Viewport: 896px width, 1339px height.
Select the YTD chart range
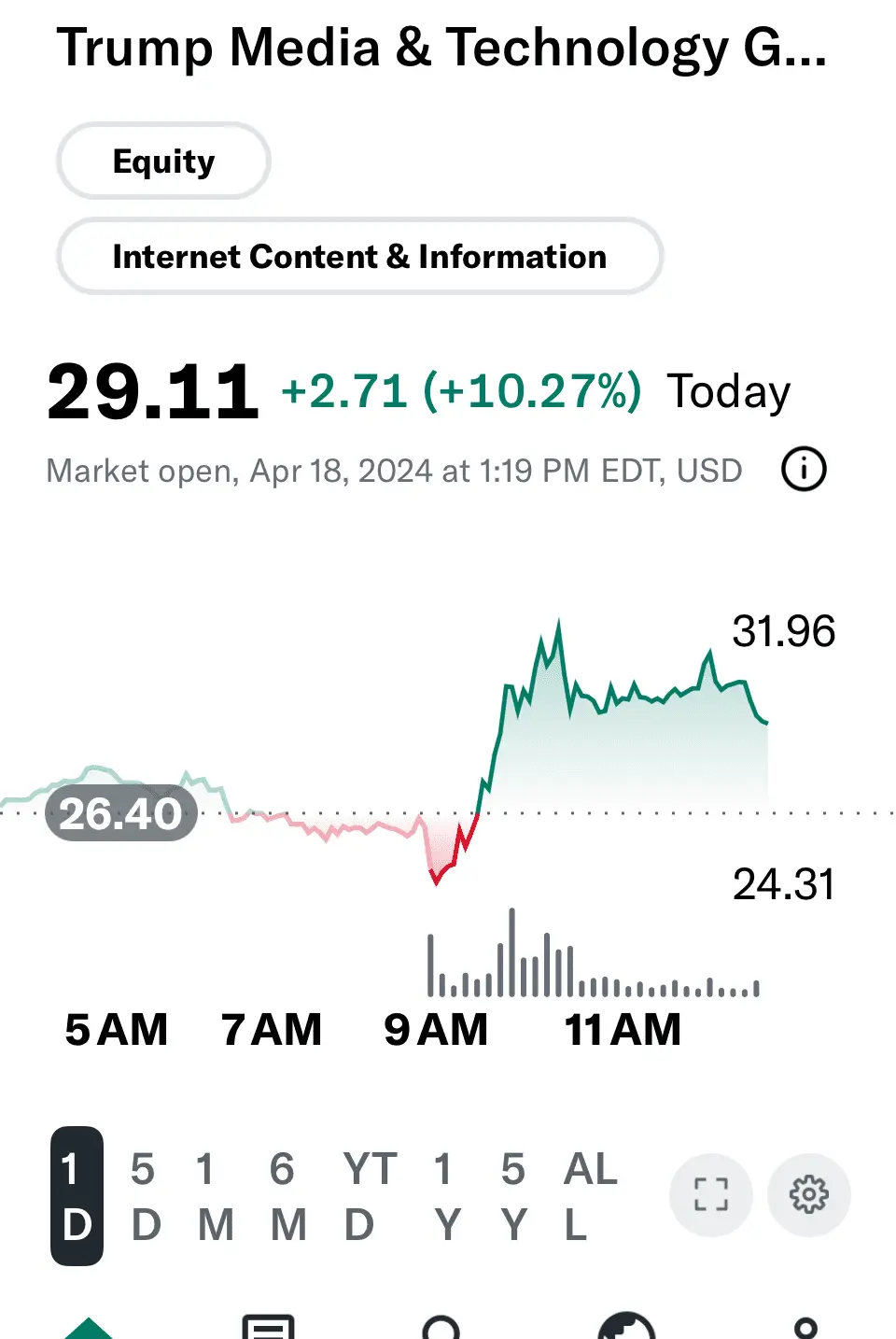point(368,1196)
